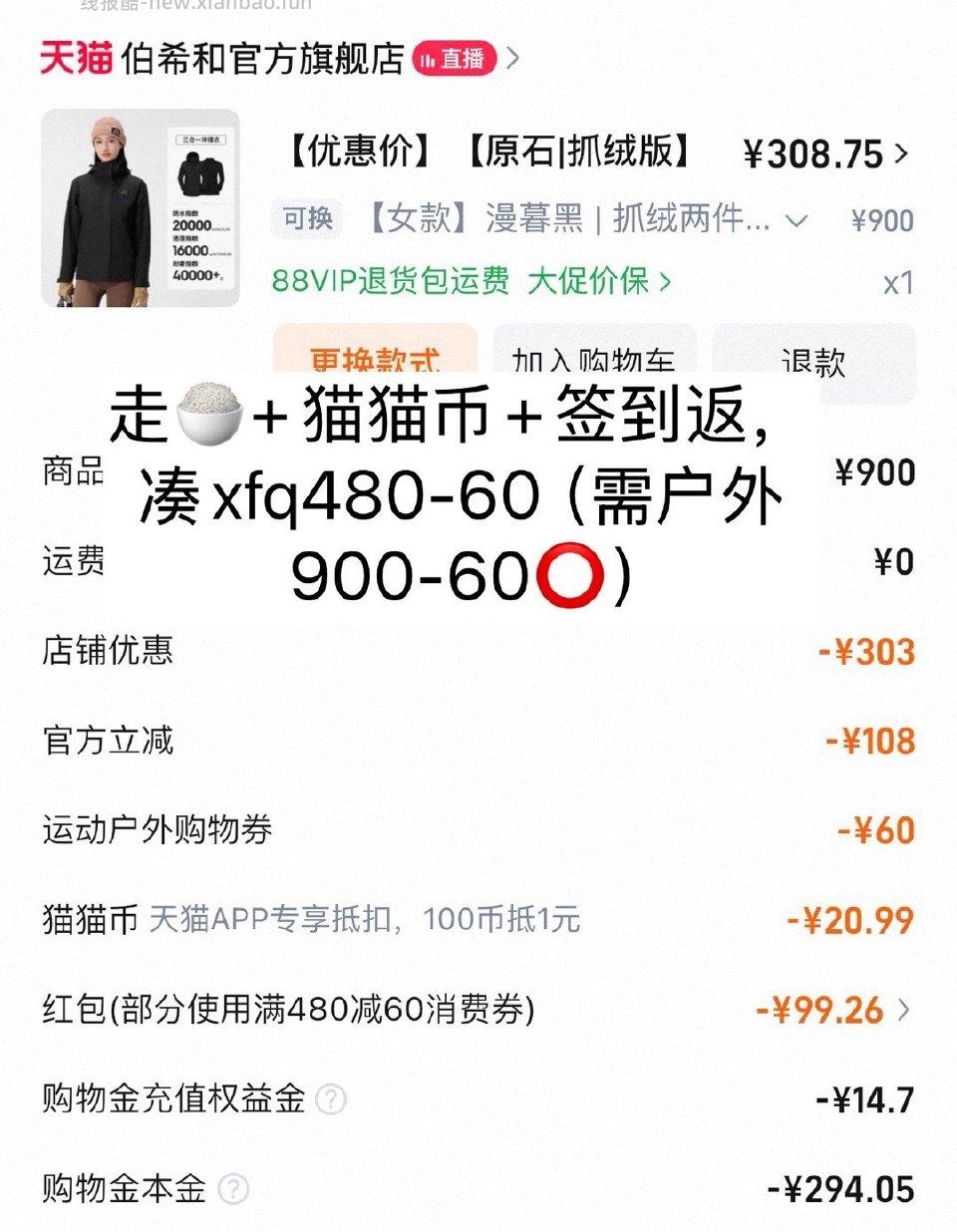Open the 直播 live-stream badge
Image resolution: width=957 pixels, height=1232 pixels.
452,60
